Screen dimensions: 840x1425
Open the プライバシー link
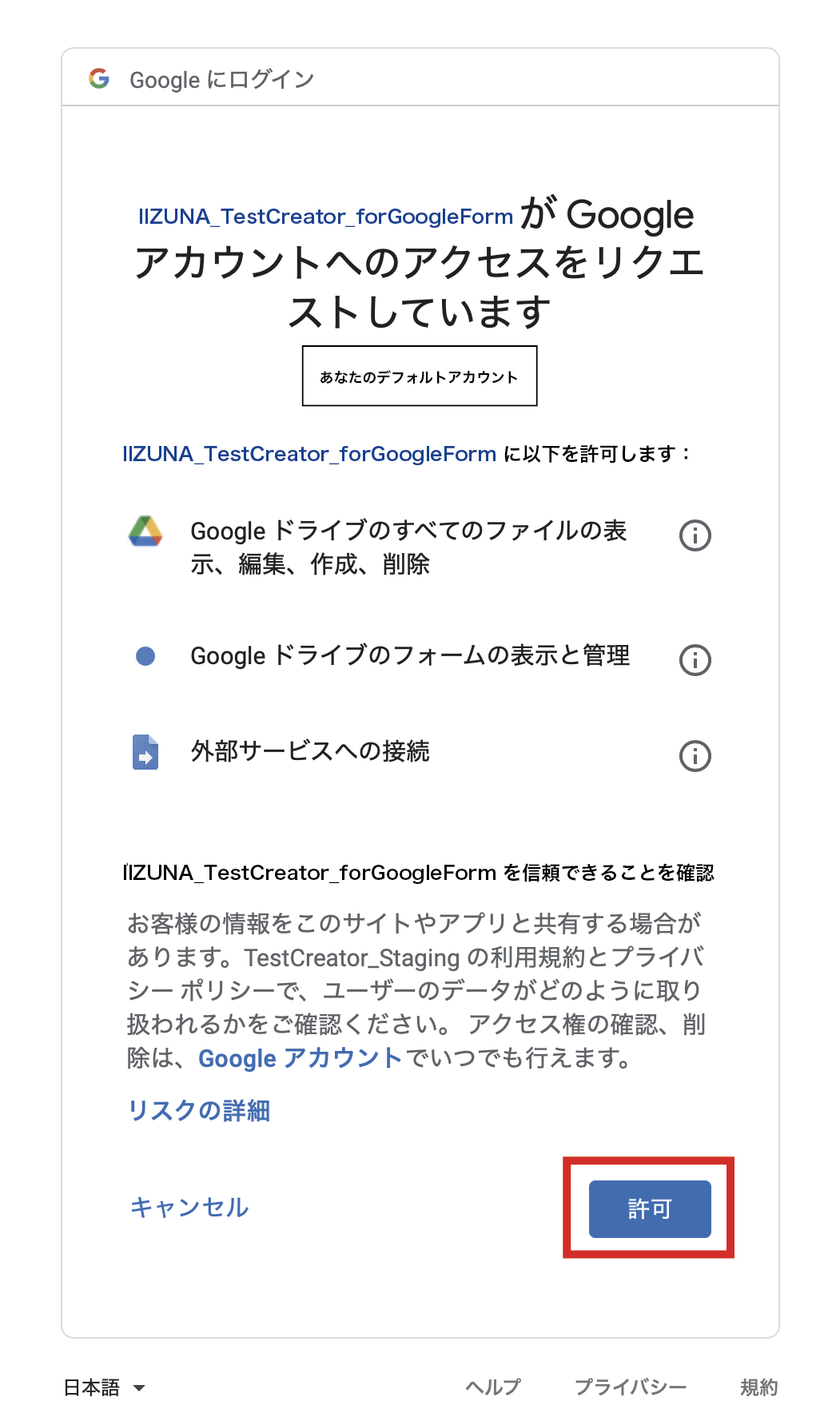point(630,1387)
